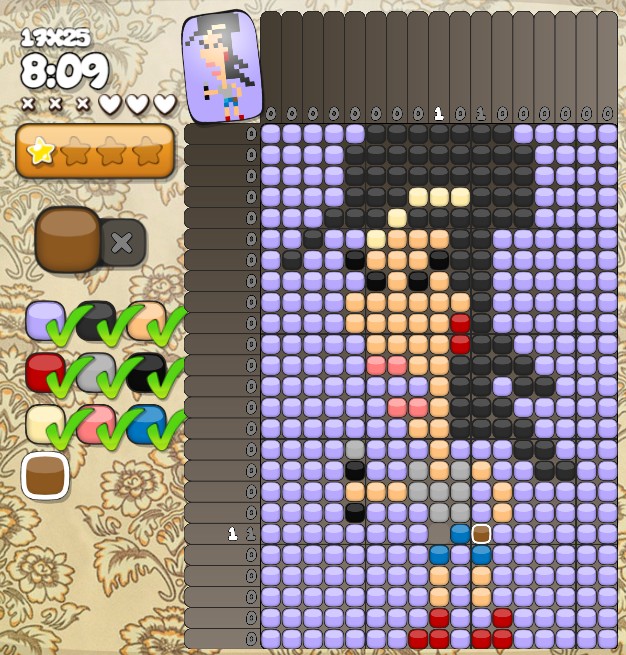
Task: Select the brown fill block tool
Action: pyautogui.click(x=67, y=239)
